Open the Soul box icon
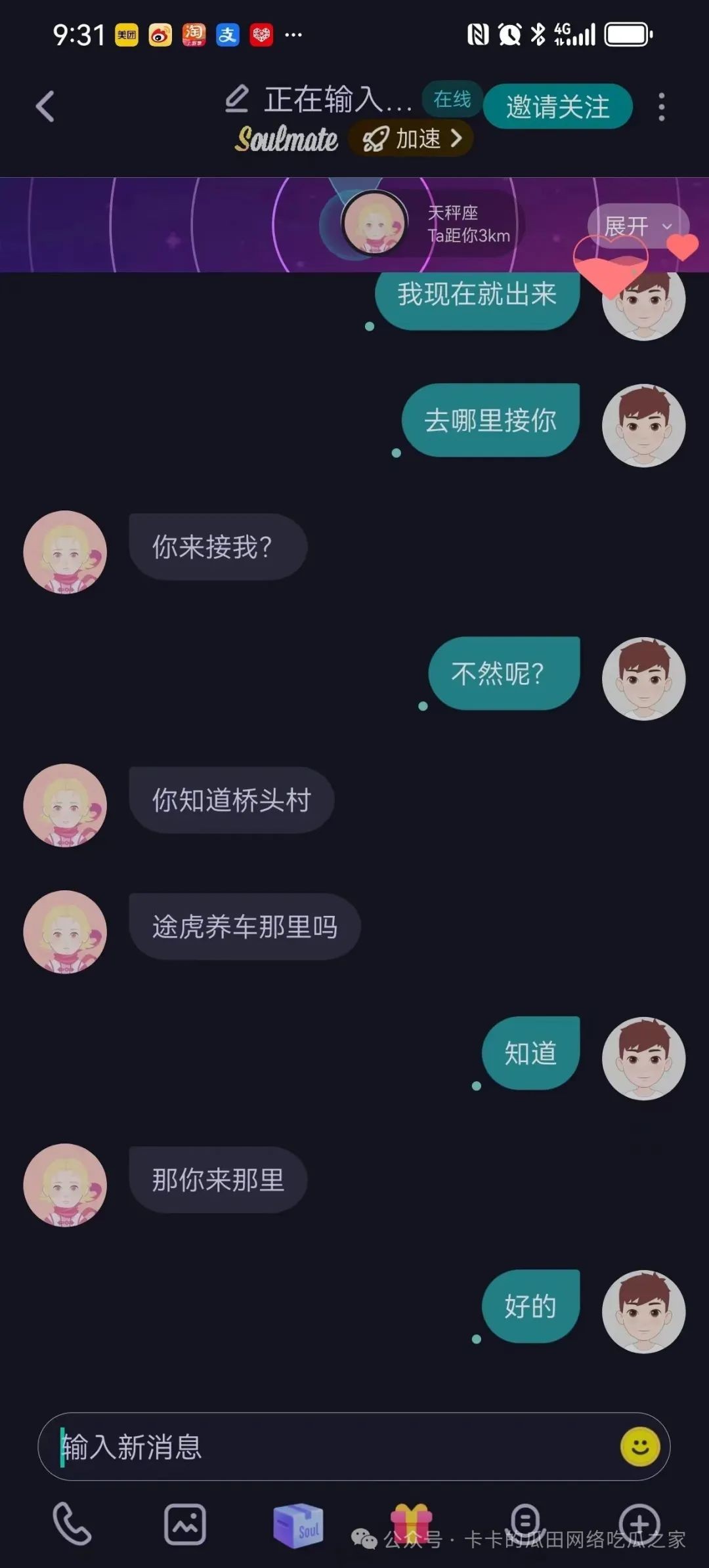The width and height of the screenshot is (709, 1568). 299,1525
